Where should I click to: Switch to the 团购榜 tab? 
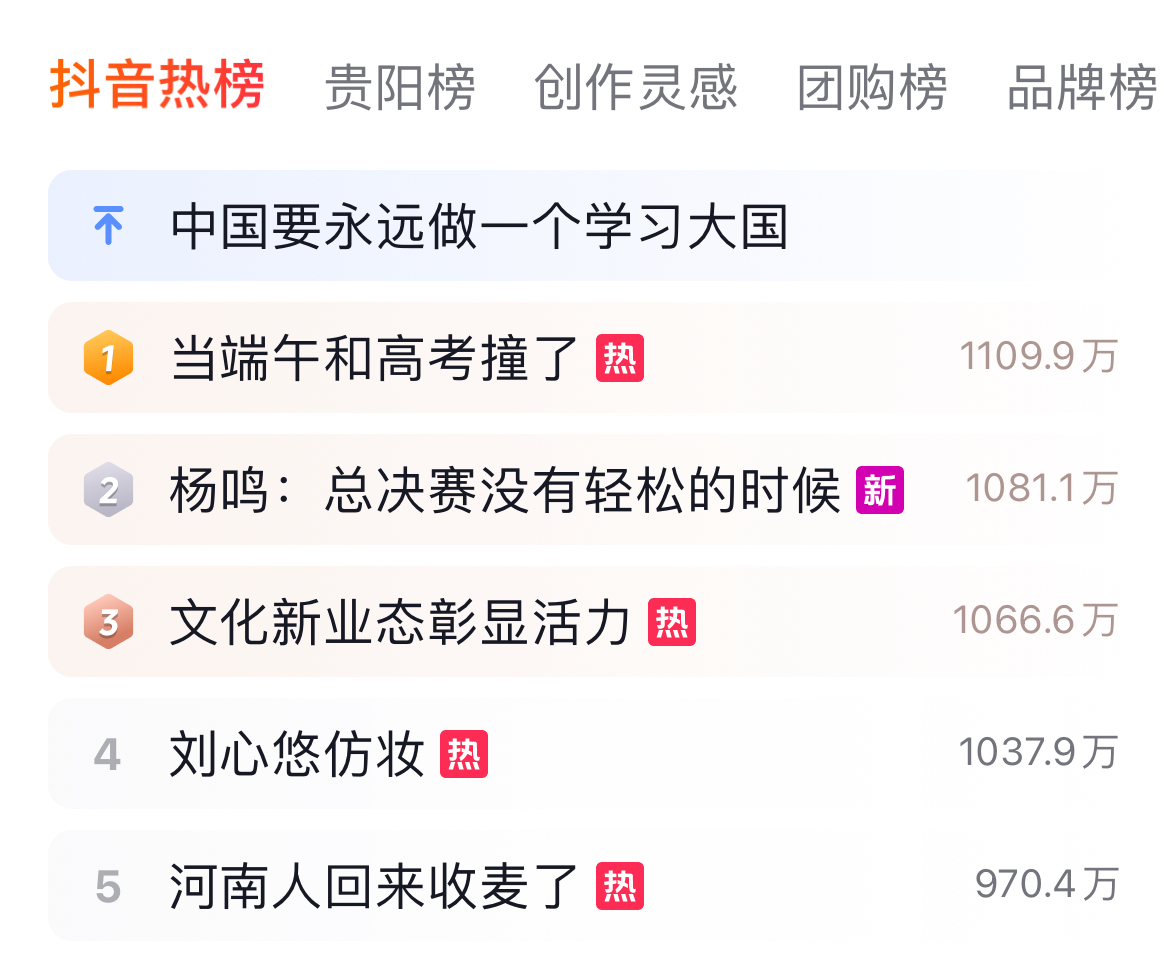(x=872, y=88)
